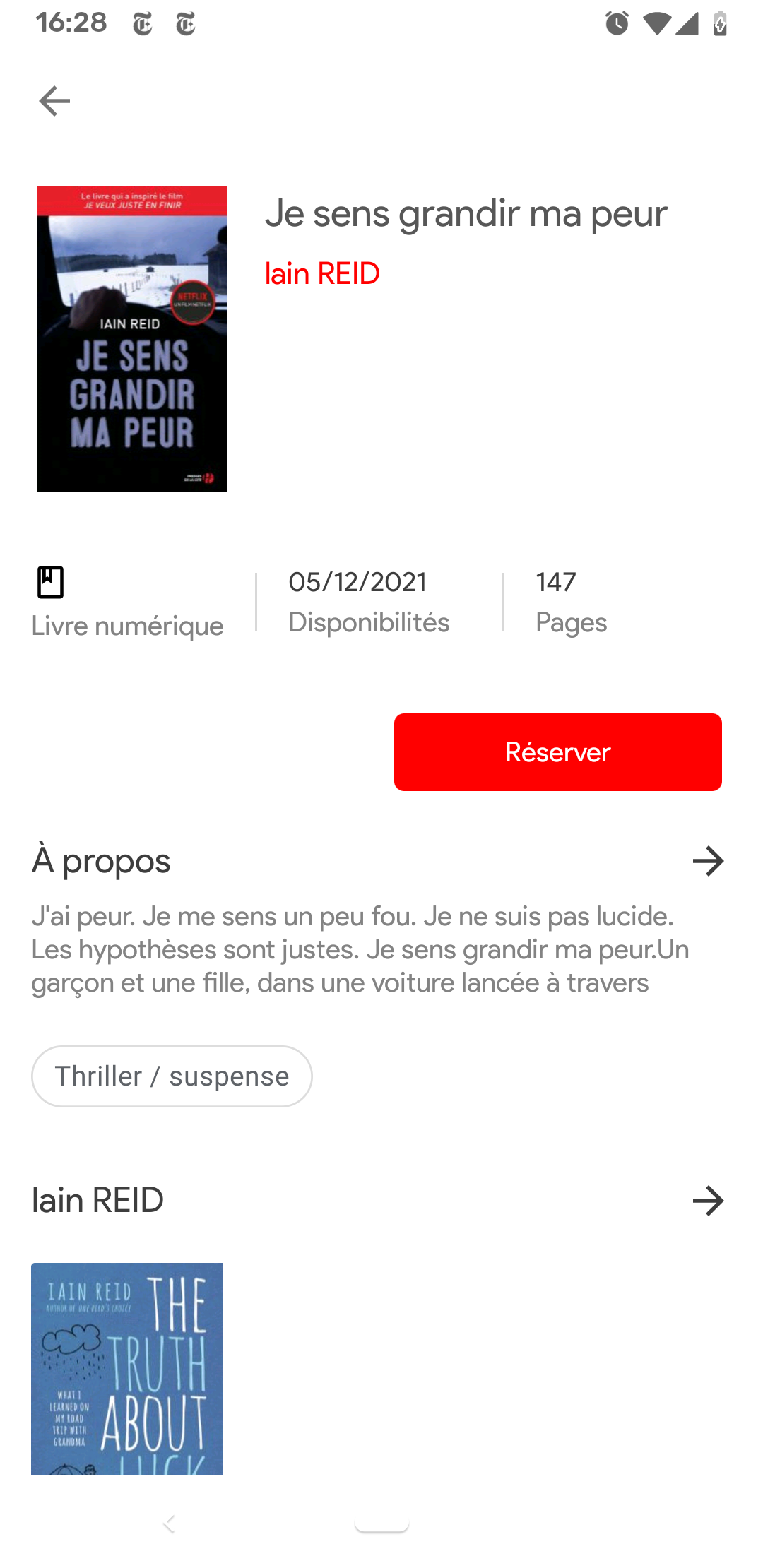Tap the system home pill
This screenshot has height=1568, width=763.
tap(381, 1524)
